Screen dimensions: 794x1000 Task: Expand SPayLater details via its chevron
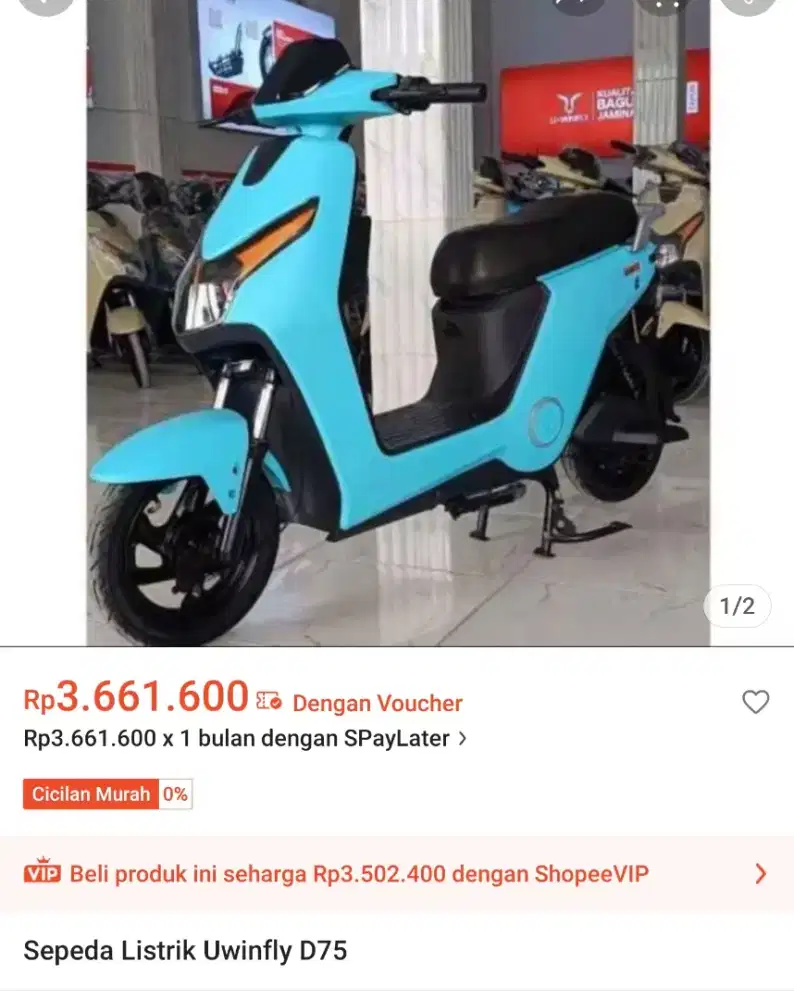(460, 740)
